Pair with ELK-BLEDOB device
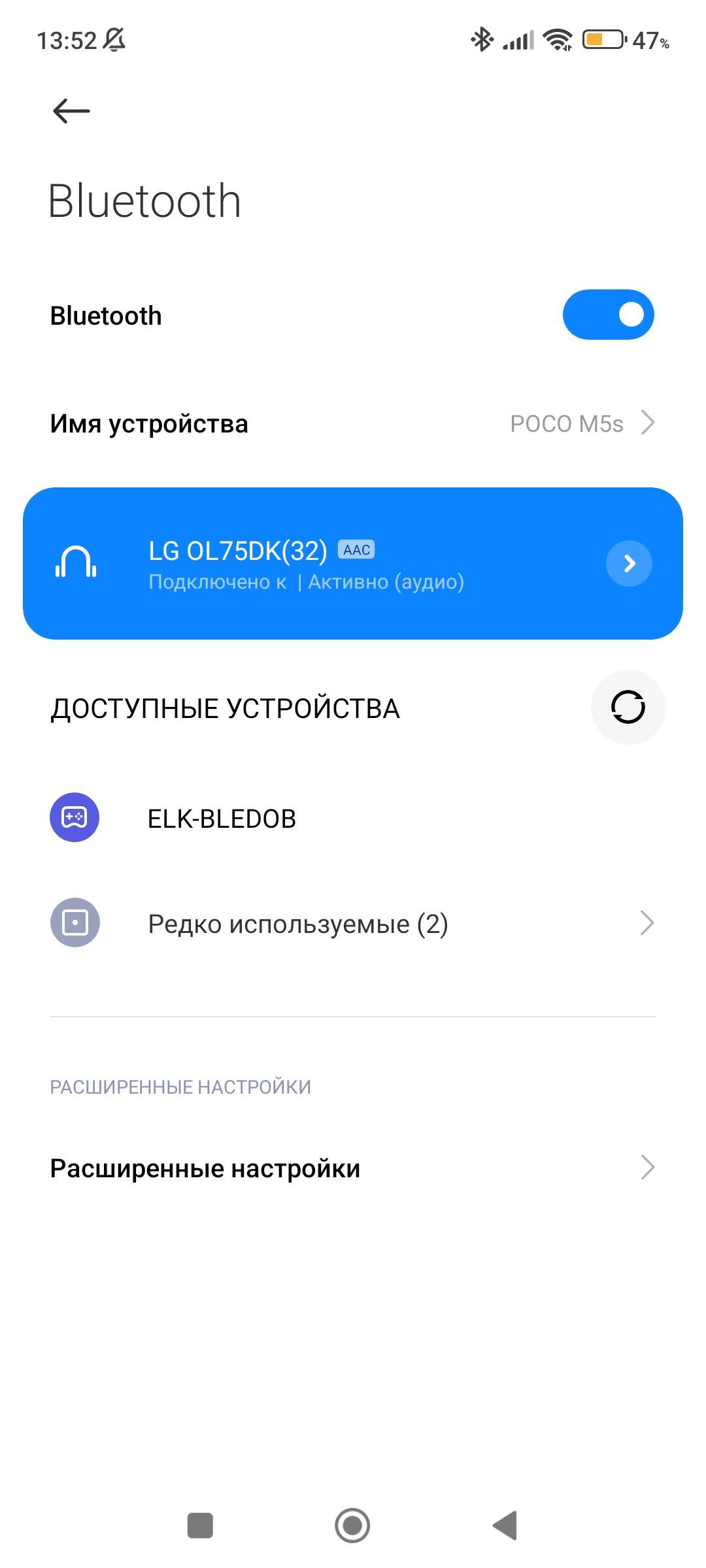Image resolution: width=706 pixels, height=1568 pixels. pos(353,818)
